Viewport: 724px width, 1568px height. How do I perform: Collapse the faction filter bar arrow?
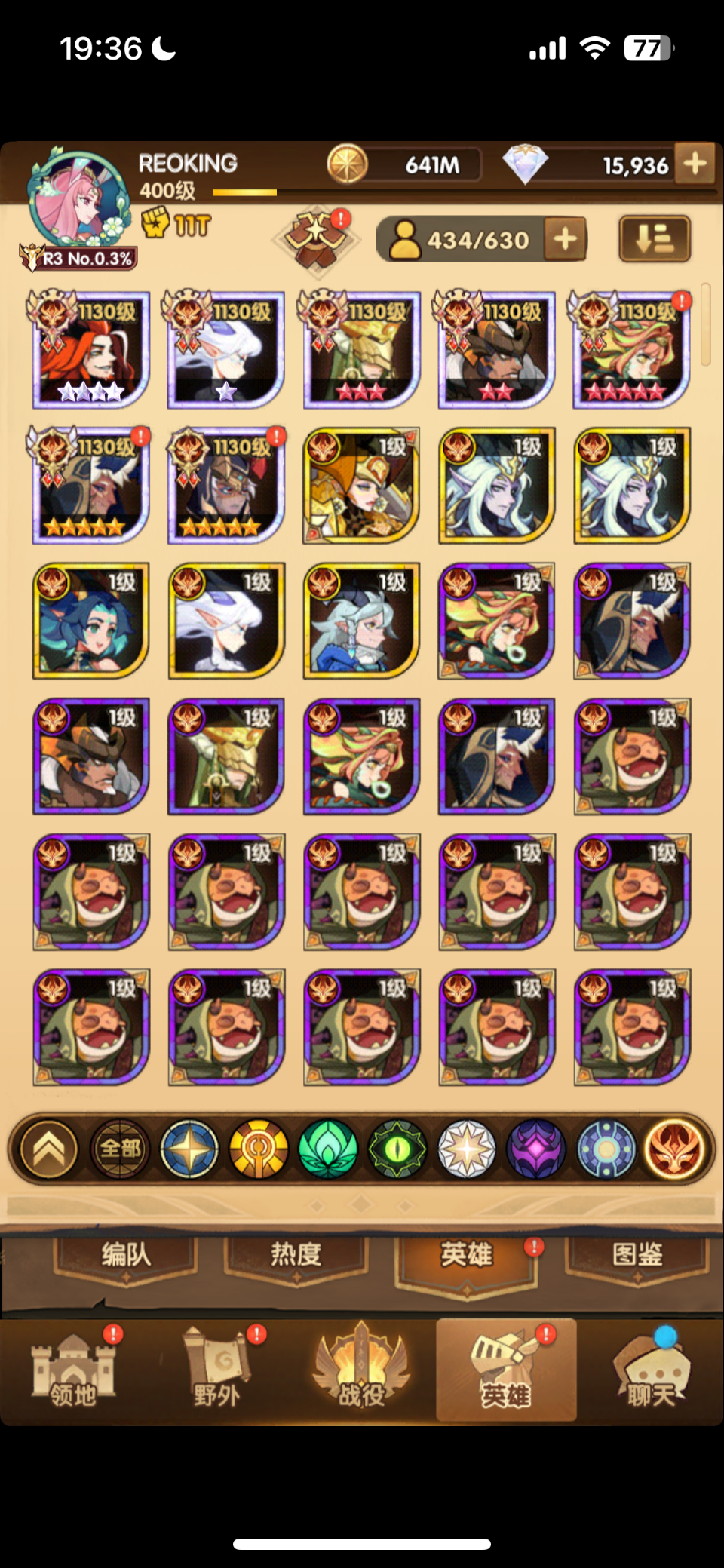[x=49, y=1149]
